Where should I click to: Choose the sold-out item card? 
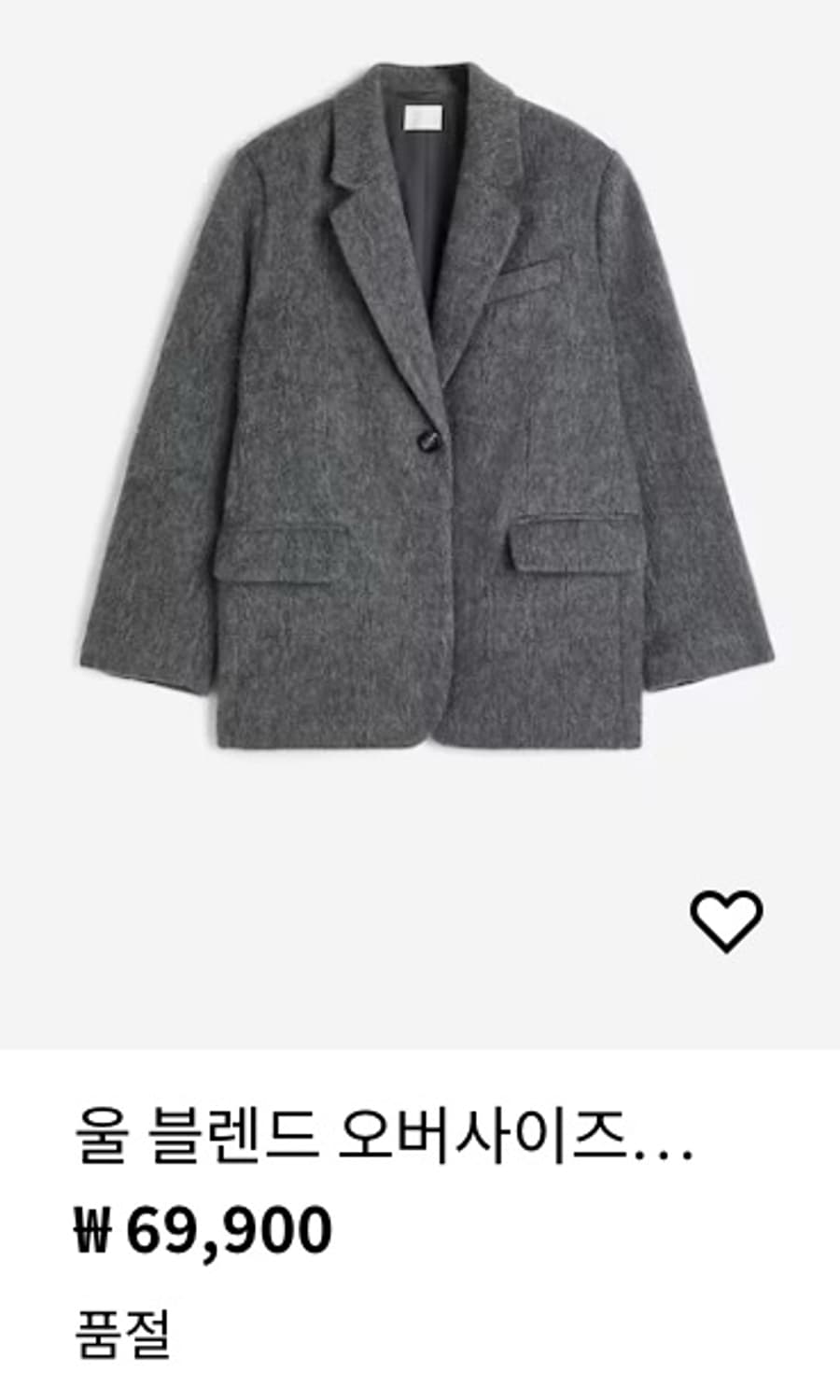[x=420, y=1213]
